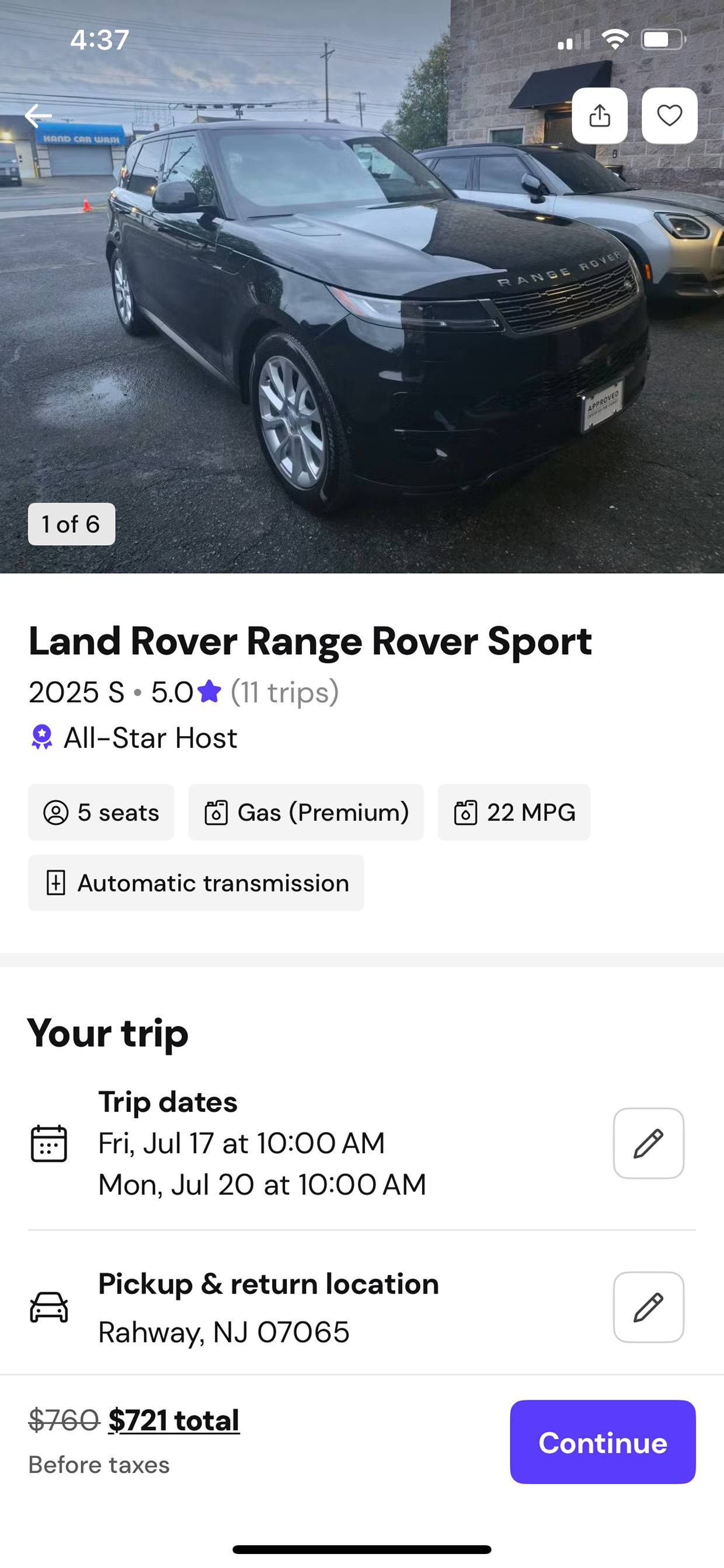This screenshot has width=724, height=1568.
Task: Share this Range Rover listing
Action: pos(599,116)
